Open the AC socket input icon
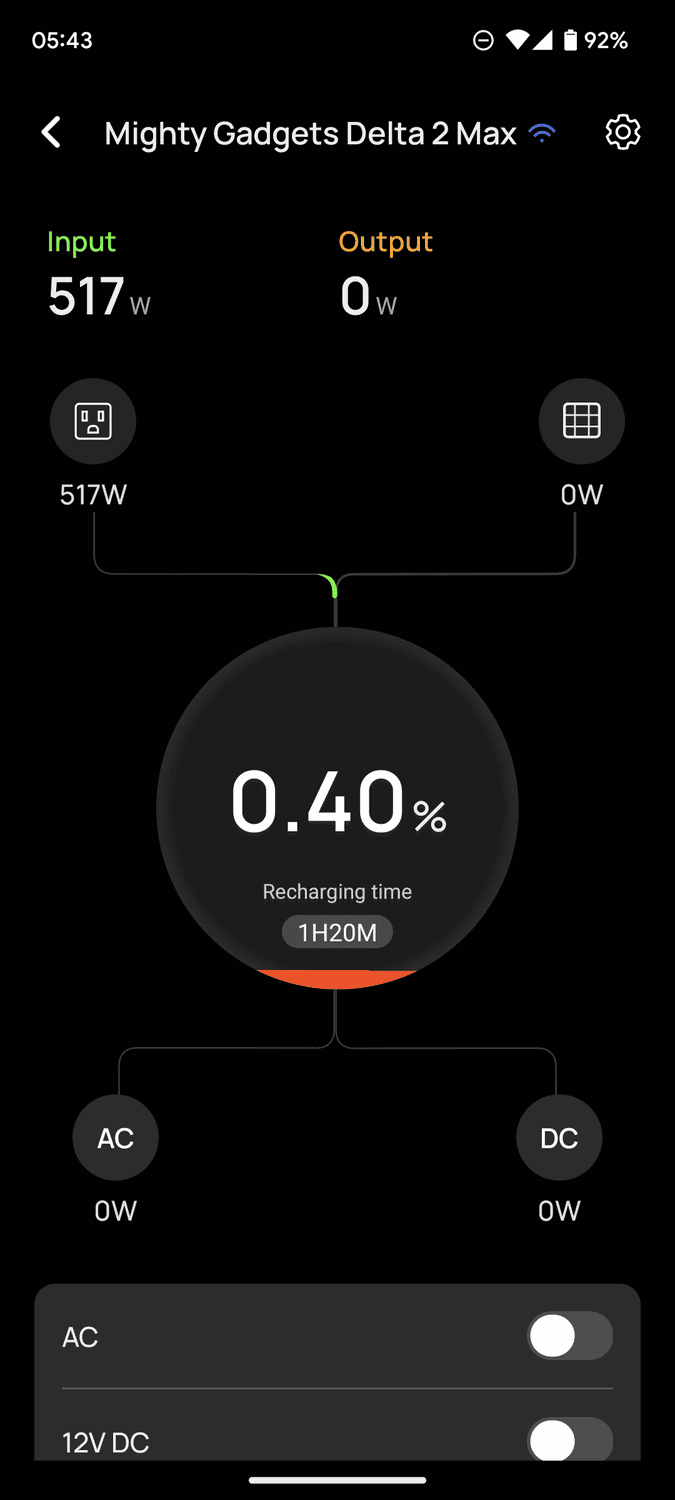 pyautogui.click(x=93, y=422)
